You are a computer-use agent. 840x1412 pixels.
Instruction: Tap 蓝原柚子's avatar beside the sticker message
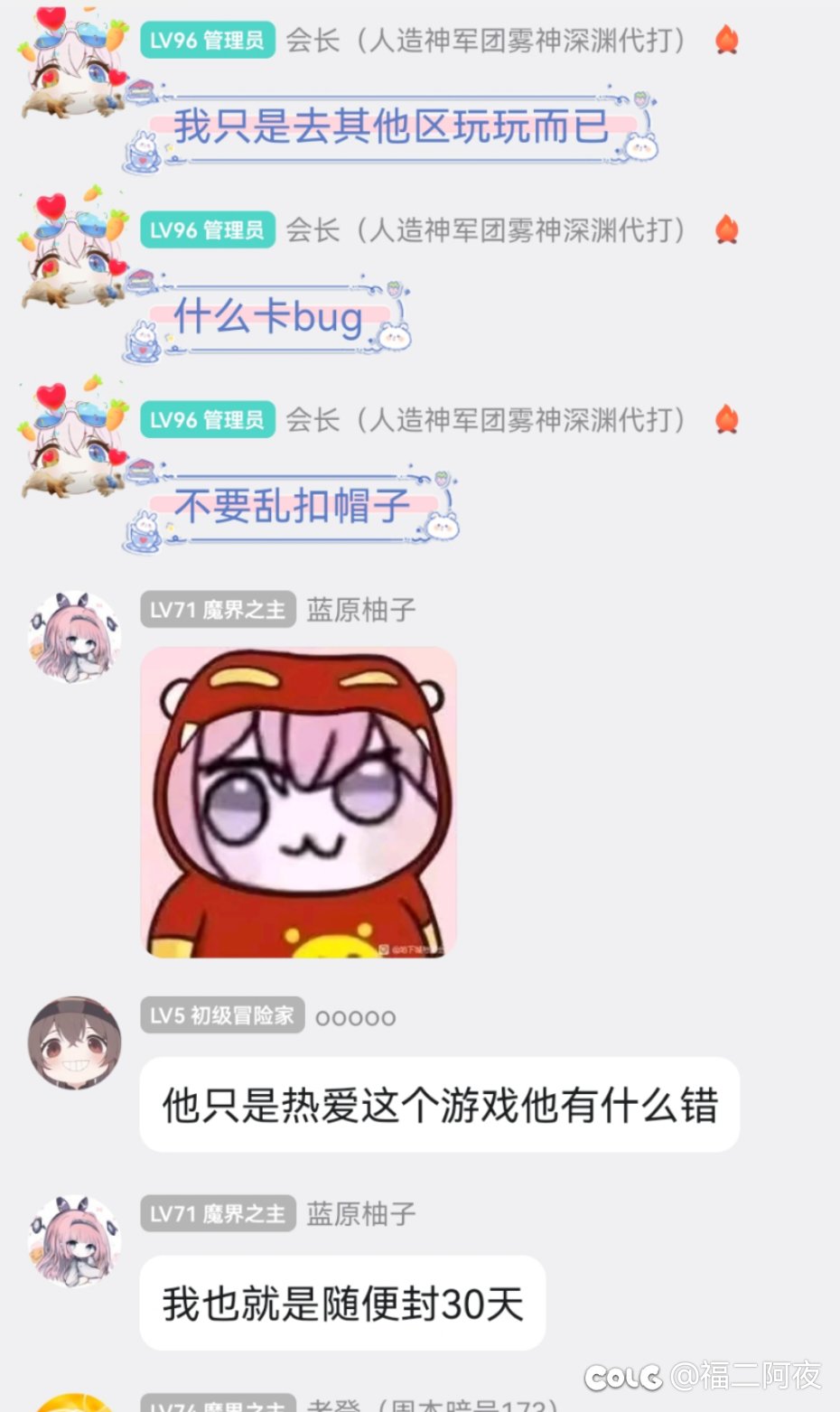pyautogui.click(x=74, y=637)
